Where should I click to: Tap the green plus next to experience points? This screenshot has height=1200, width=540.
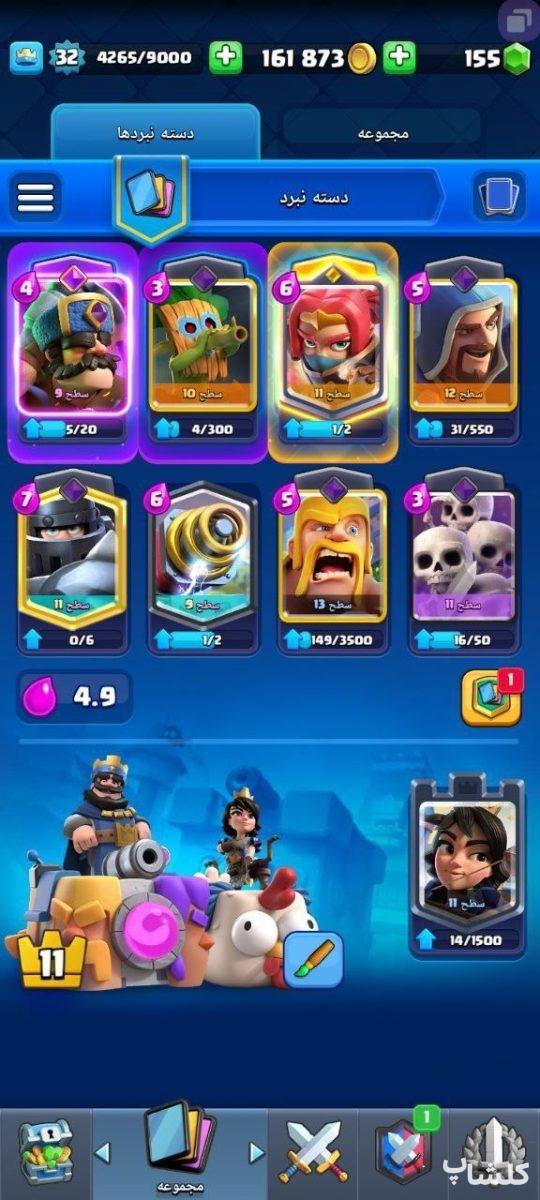225,58
